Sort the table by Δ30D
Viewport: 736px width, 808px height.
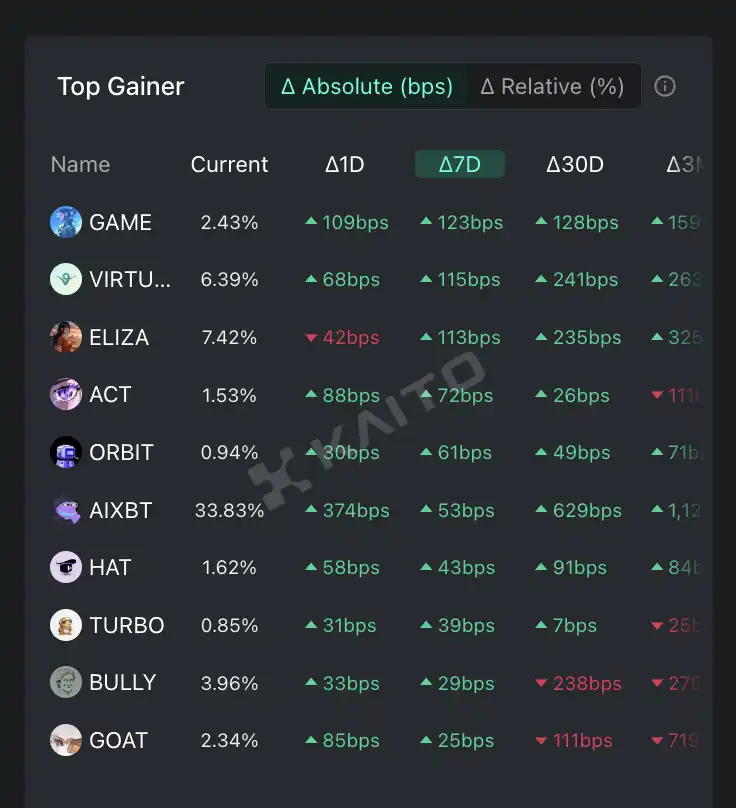pyautogui.click(x=575, y=165)
